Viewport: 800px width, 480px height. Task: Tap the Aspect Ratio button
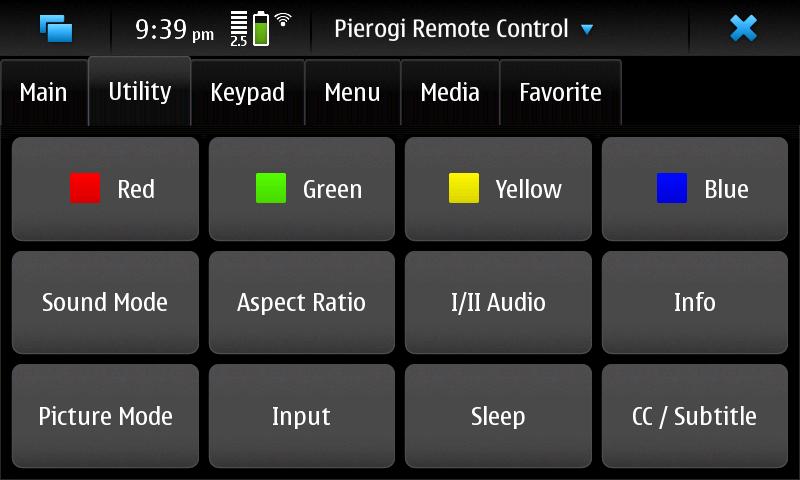pos(302,302)
